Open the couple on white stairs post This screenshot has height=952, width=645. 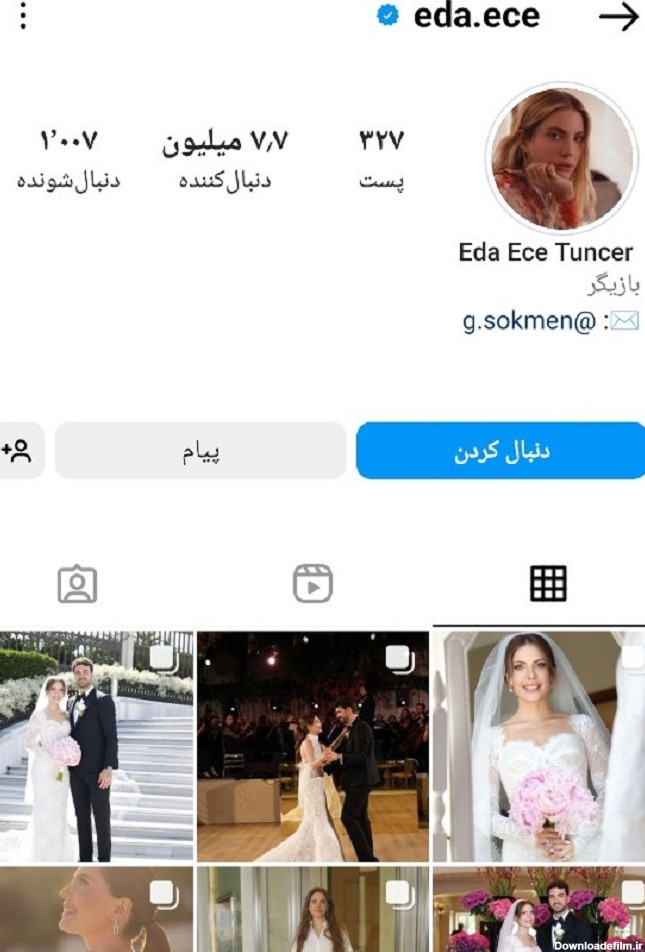pyautogui.click(x=96, y=746)
